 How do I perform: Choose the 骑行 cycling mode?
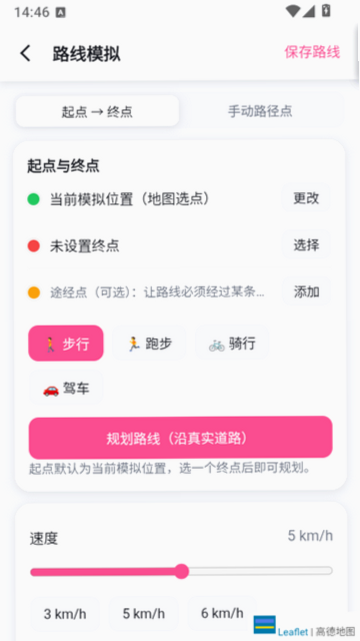(232, 343)
